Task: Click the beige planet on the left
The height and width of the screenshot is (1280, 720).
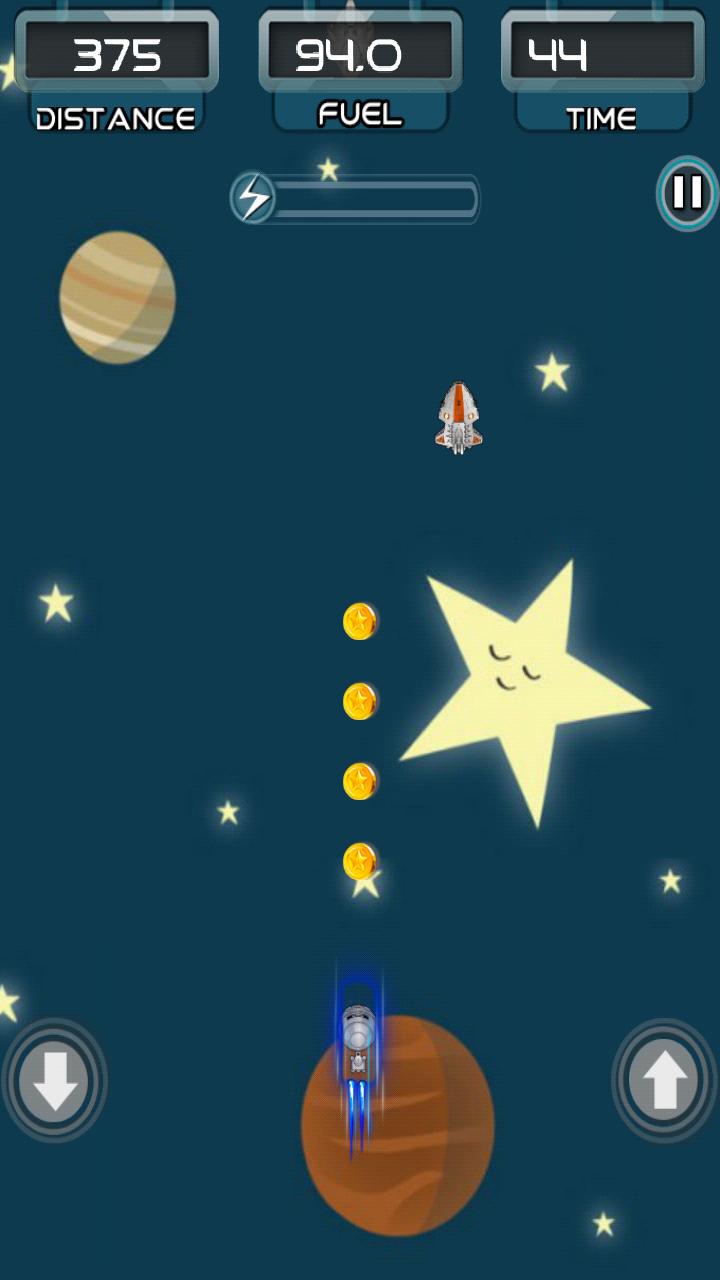Action: (x=117, y=297)
